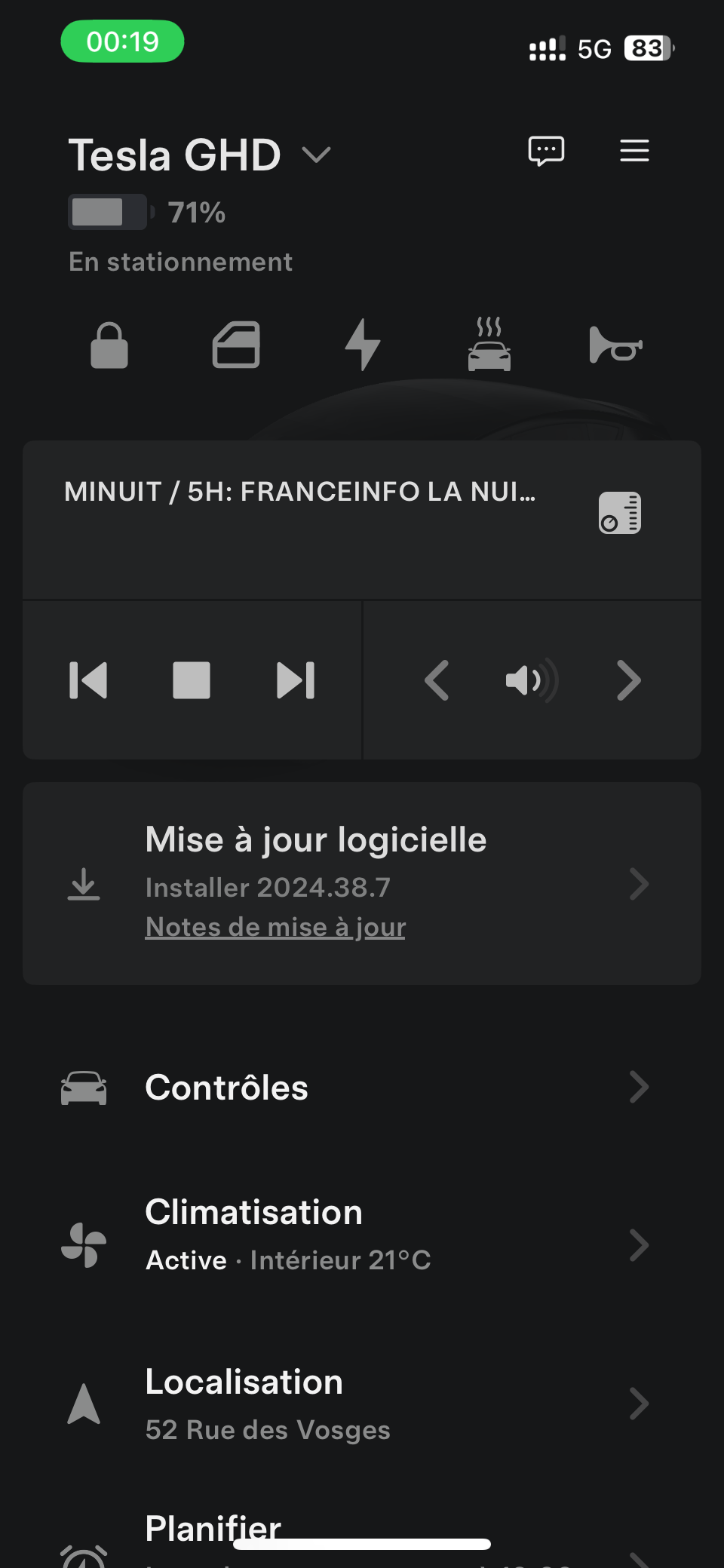Open the media source radio icon
Viewport: 724px width, 1568px height.
[x=620, y=513]
